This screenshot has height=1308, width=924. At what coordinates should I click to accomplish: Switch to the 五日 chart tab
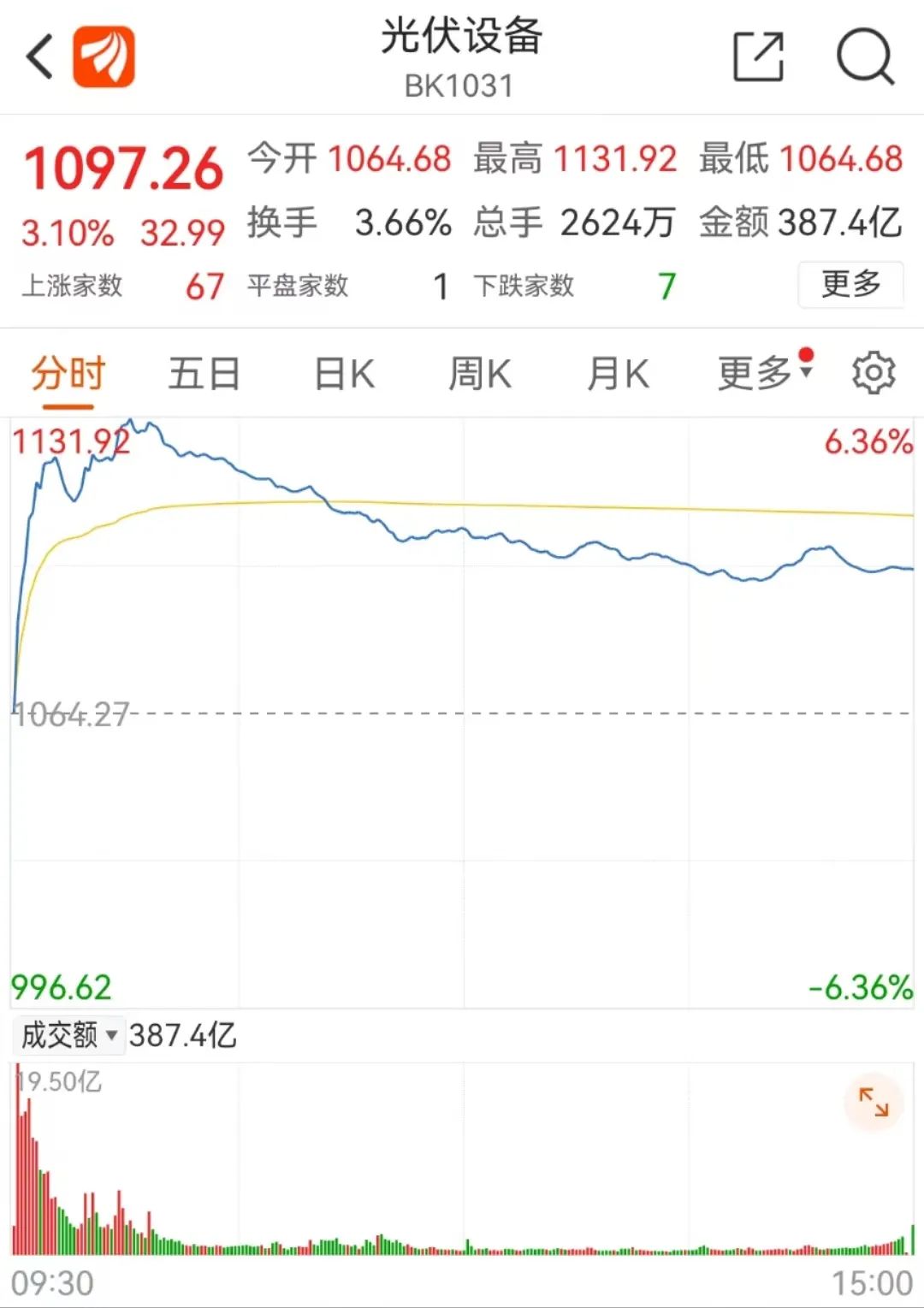pos(204,374)
